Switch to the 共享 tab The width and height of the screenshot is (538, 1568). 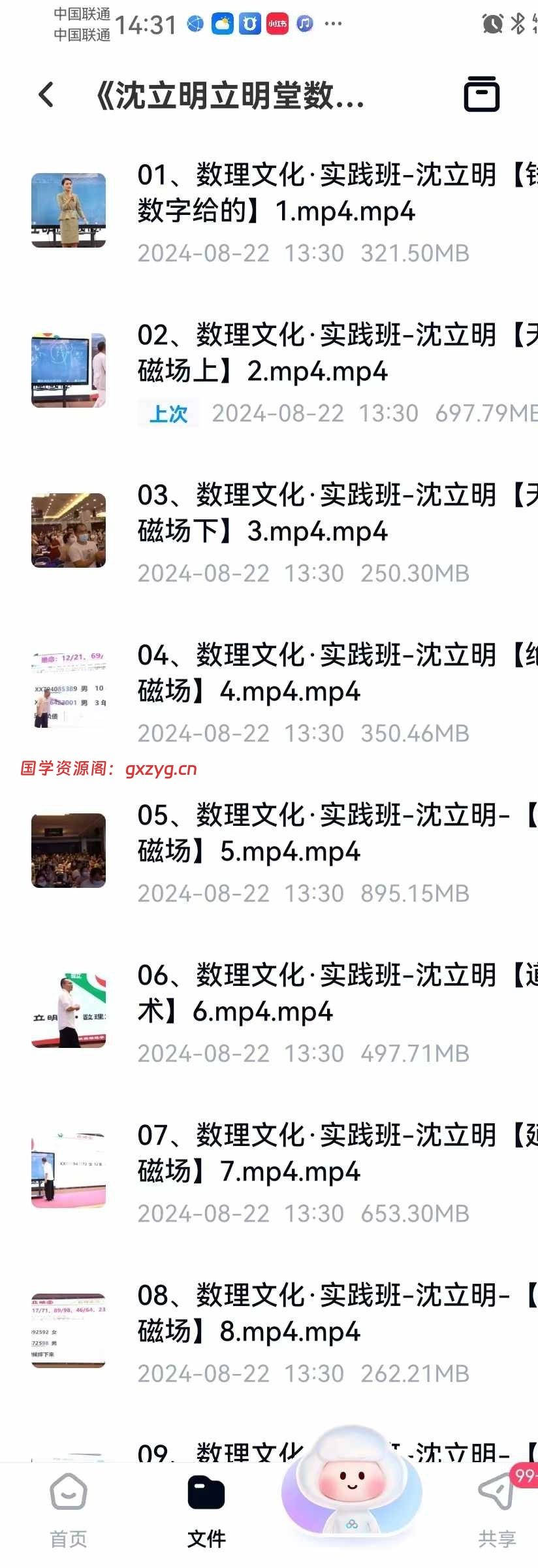click(x=497, y=1509)
